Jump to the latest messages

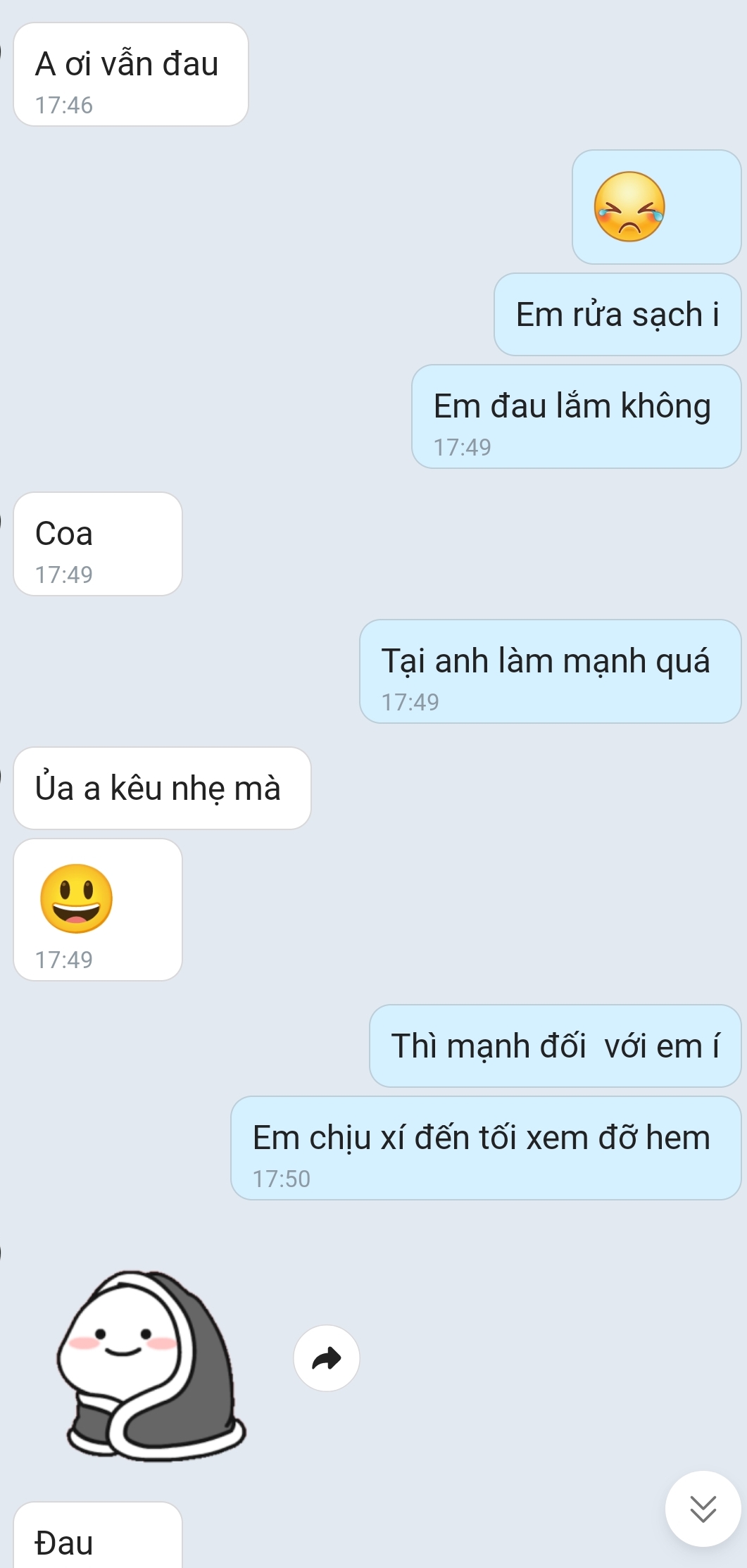(x=702, y=1508)
